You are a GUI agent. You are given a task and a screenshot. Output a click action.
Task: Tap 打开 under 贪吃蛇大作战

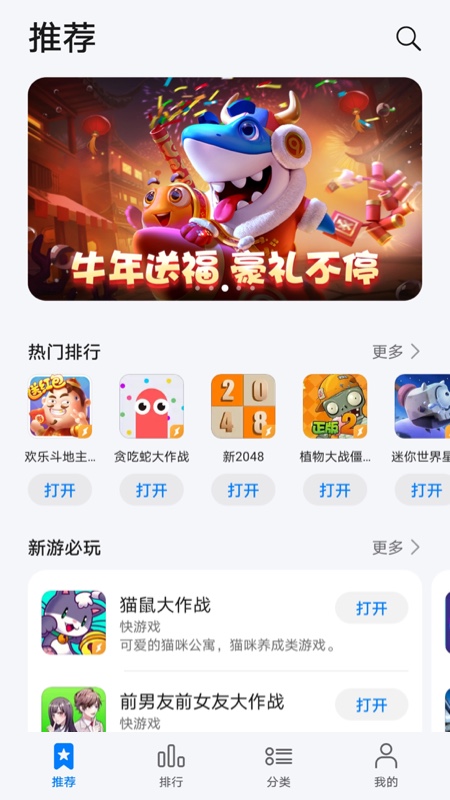152,490
